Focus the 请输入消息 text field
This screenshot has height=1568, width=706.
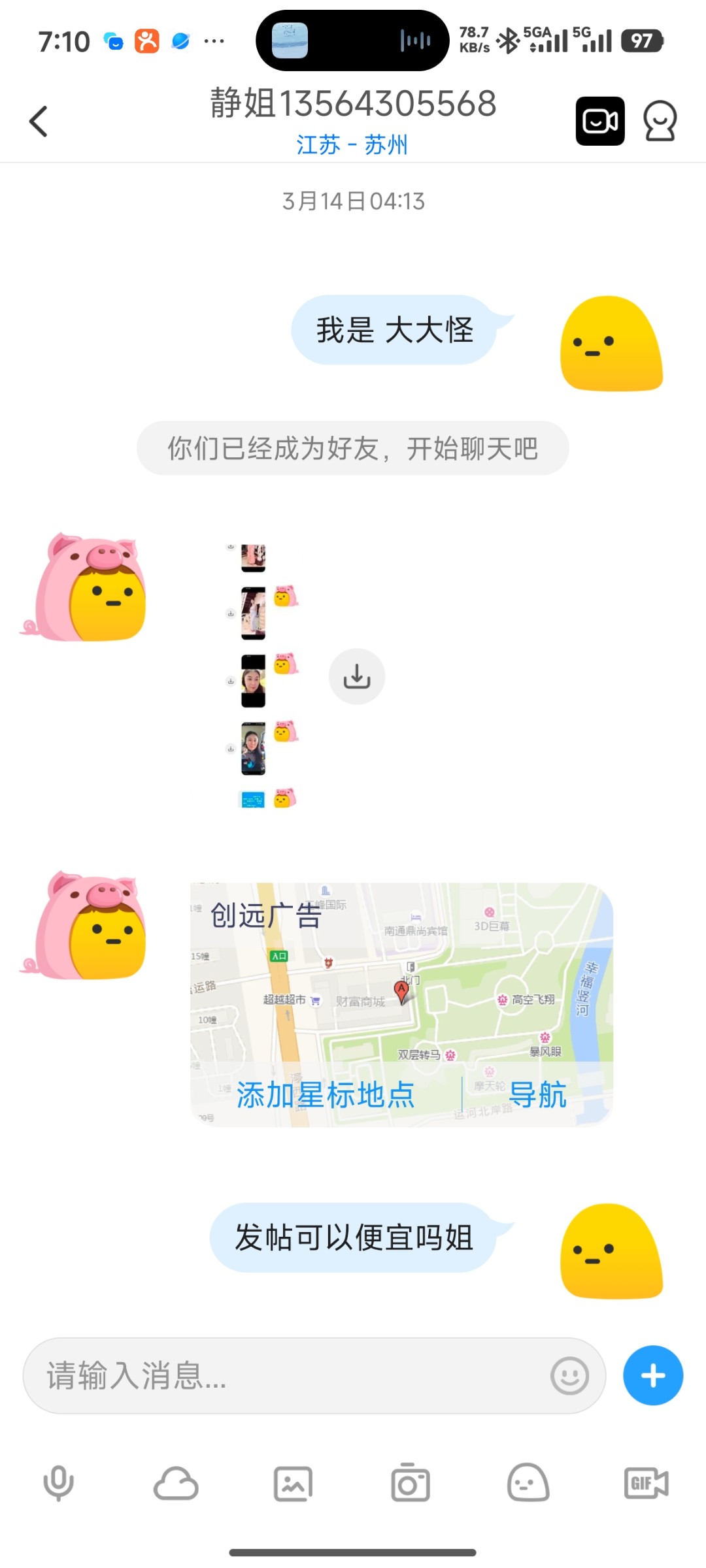coord(288,1376)
